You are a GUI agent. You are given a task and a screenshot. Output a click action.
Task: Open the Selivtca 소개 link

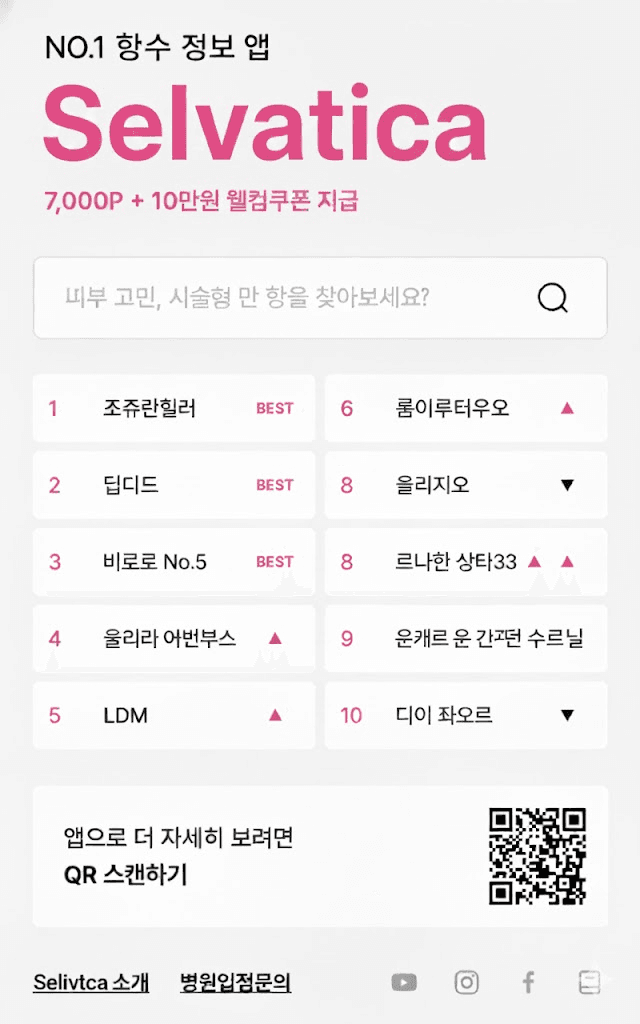[x=91, y=982]
